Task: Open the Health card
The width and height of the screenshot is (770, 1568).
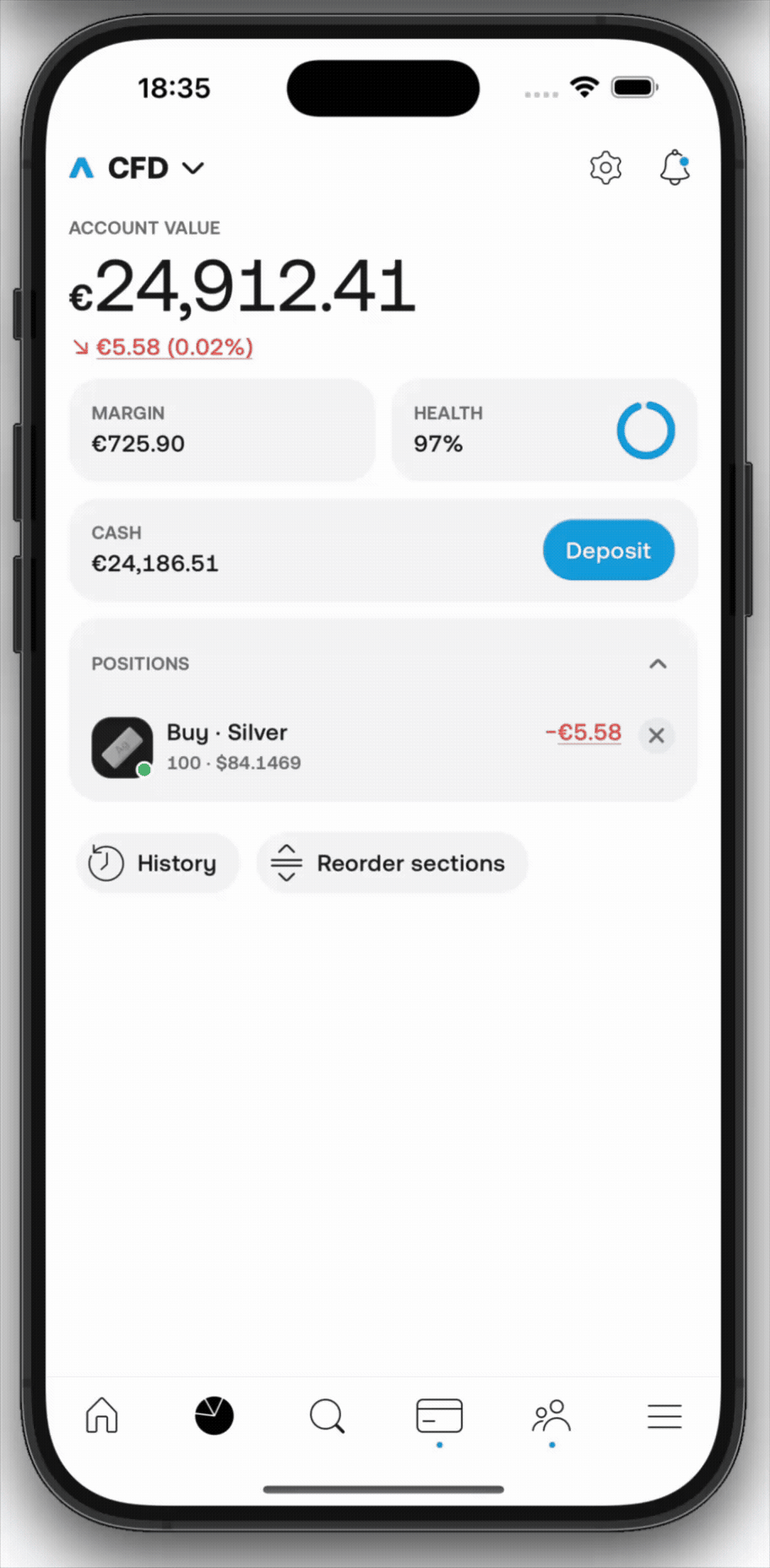Action: click(x=544, y=430)
